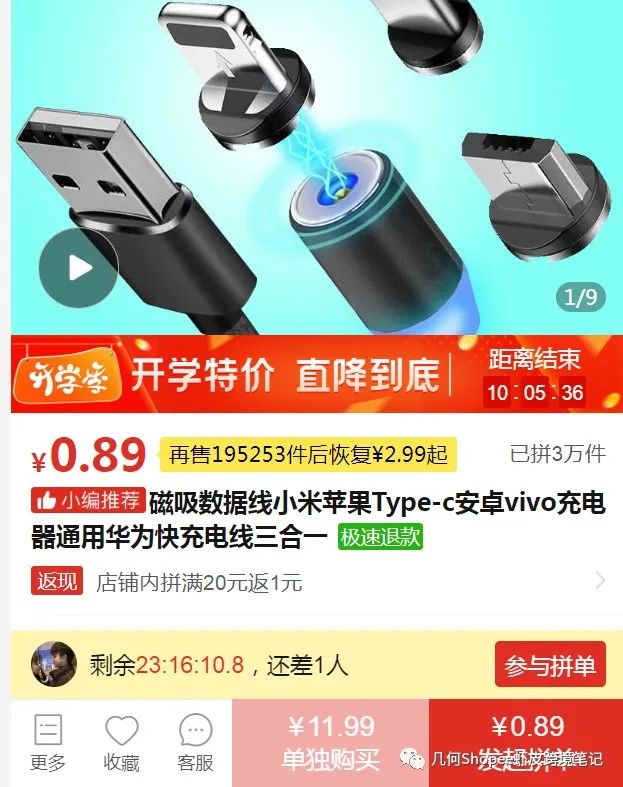623x787 pixels.
Task: Contact 客服 customer service
Action: click(195, 743)
